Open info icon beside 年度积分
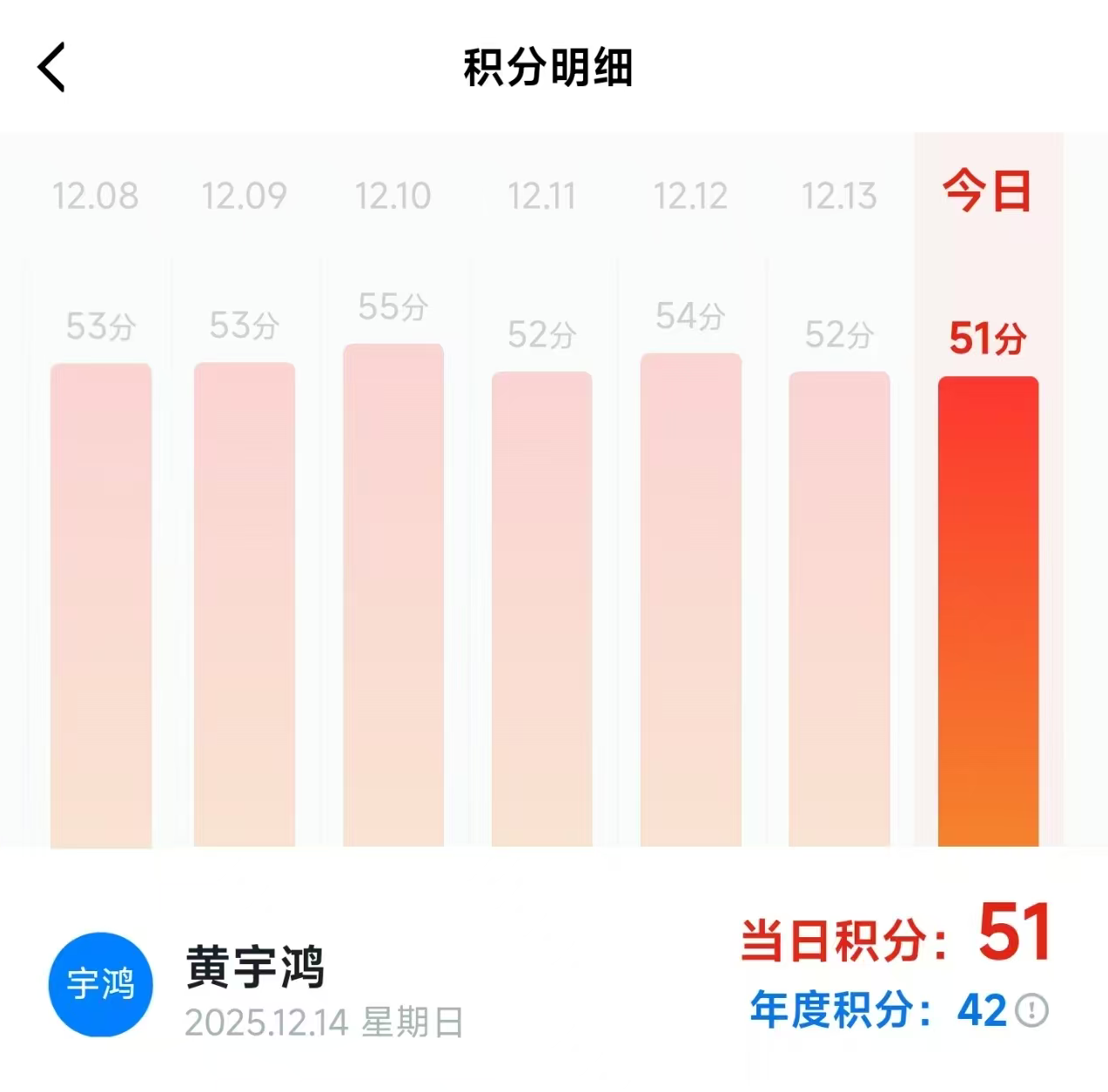This screenshot has height=1092, width=1108. tap(1032, 1010)
